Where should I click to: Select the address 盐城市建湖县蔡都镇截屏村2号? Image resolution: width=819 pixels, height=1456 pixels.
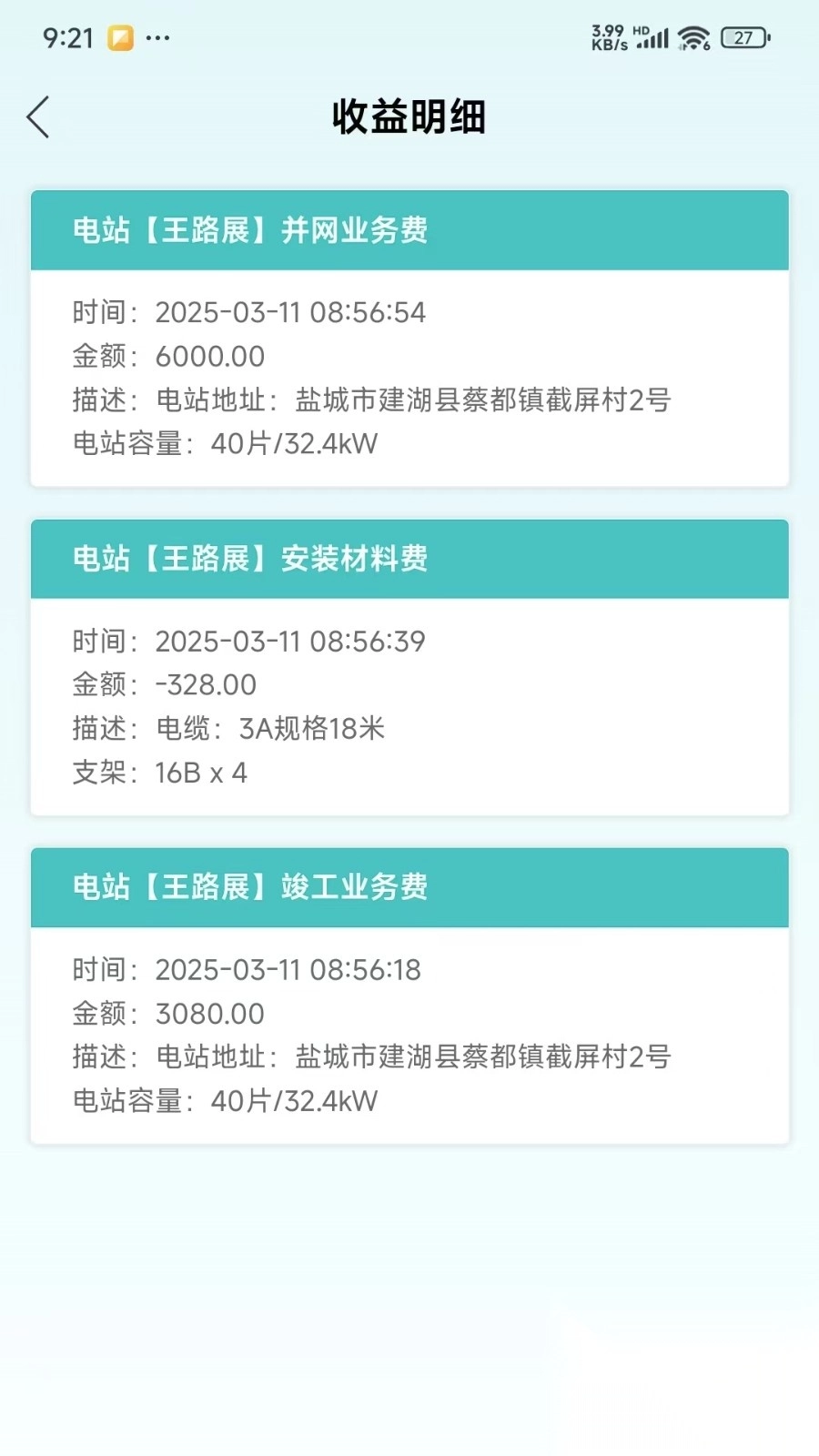coord(482,400)
